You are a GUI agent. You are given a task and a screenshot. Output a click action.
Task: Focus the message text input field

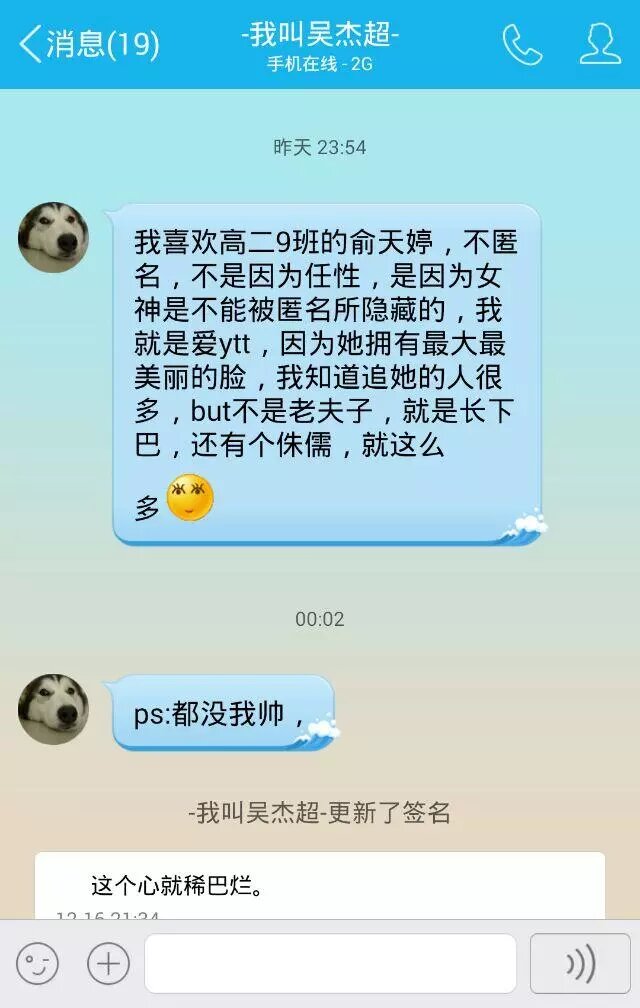coord(330,964)
